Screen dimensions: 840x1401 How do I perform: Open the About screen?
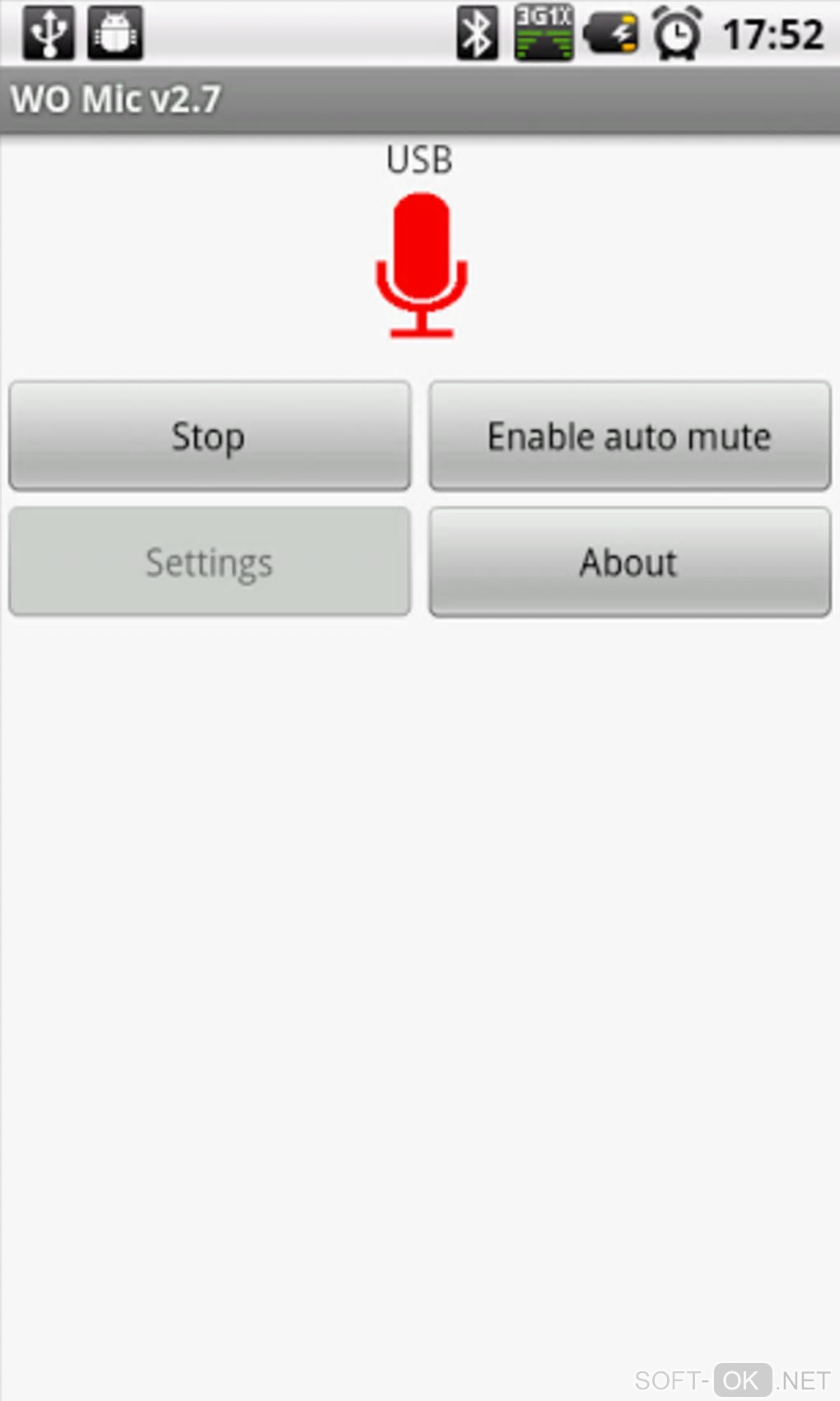coord(629,563)
